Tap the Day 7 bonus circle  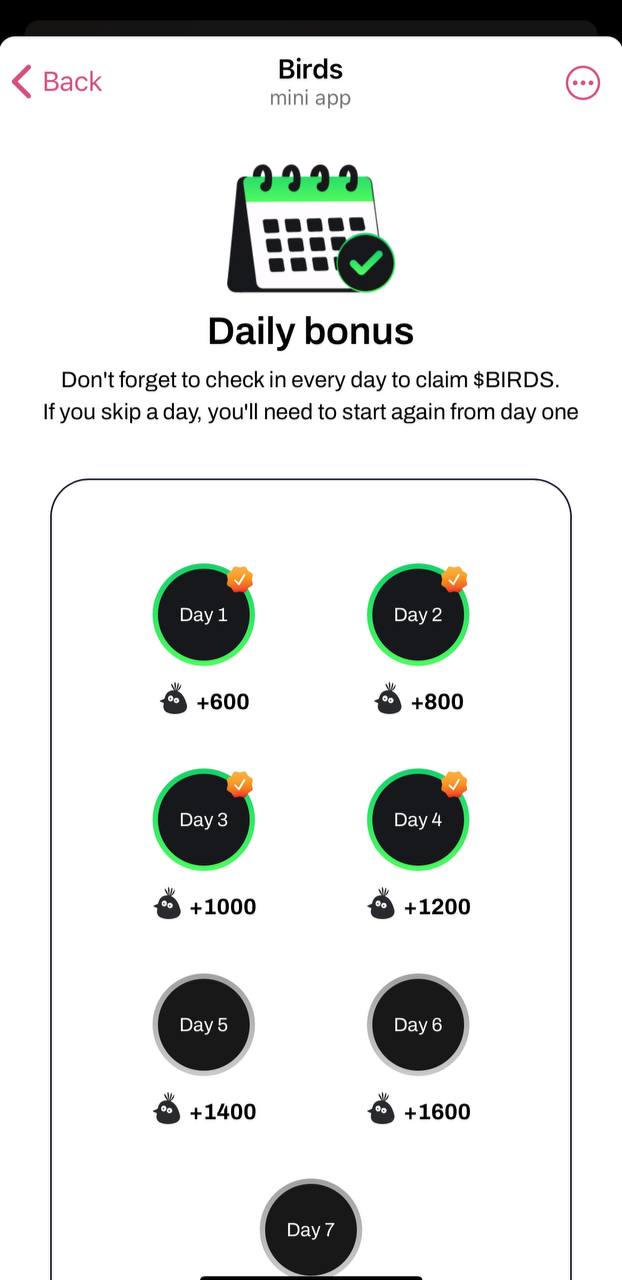[x=310, y=1228]
